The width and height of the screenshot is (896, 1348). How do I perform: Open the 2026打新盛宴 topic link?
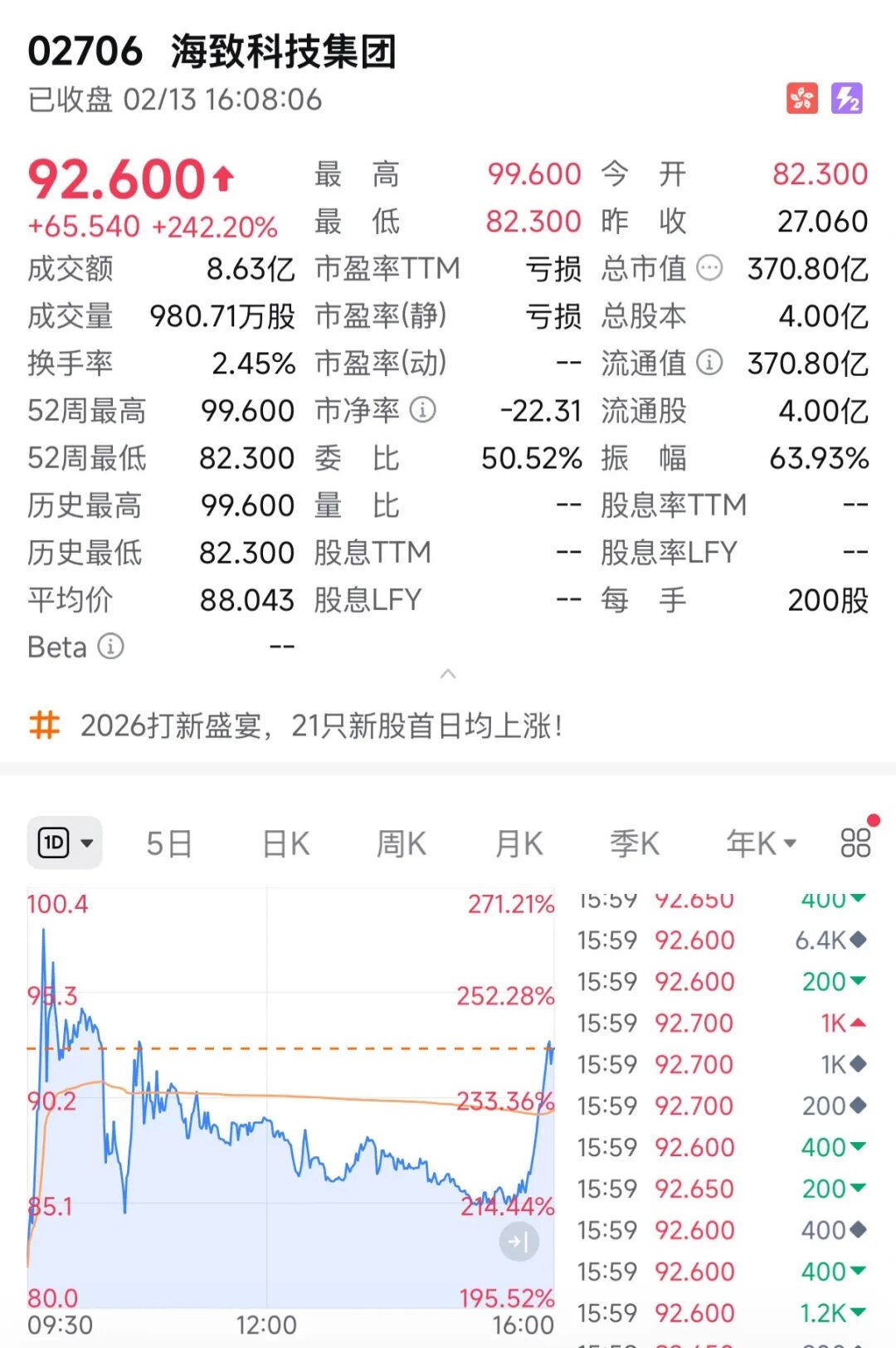coord(322,726)
